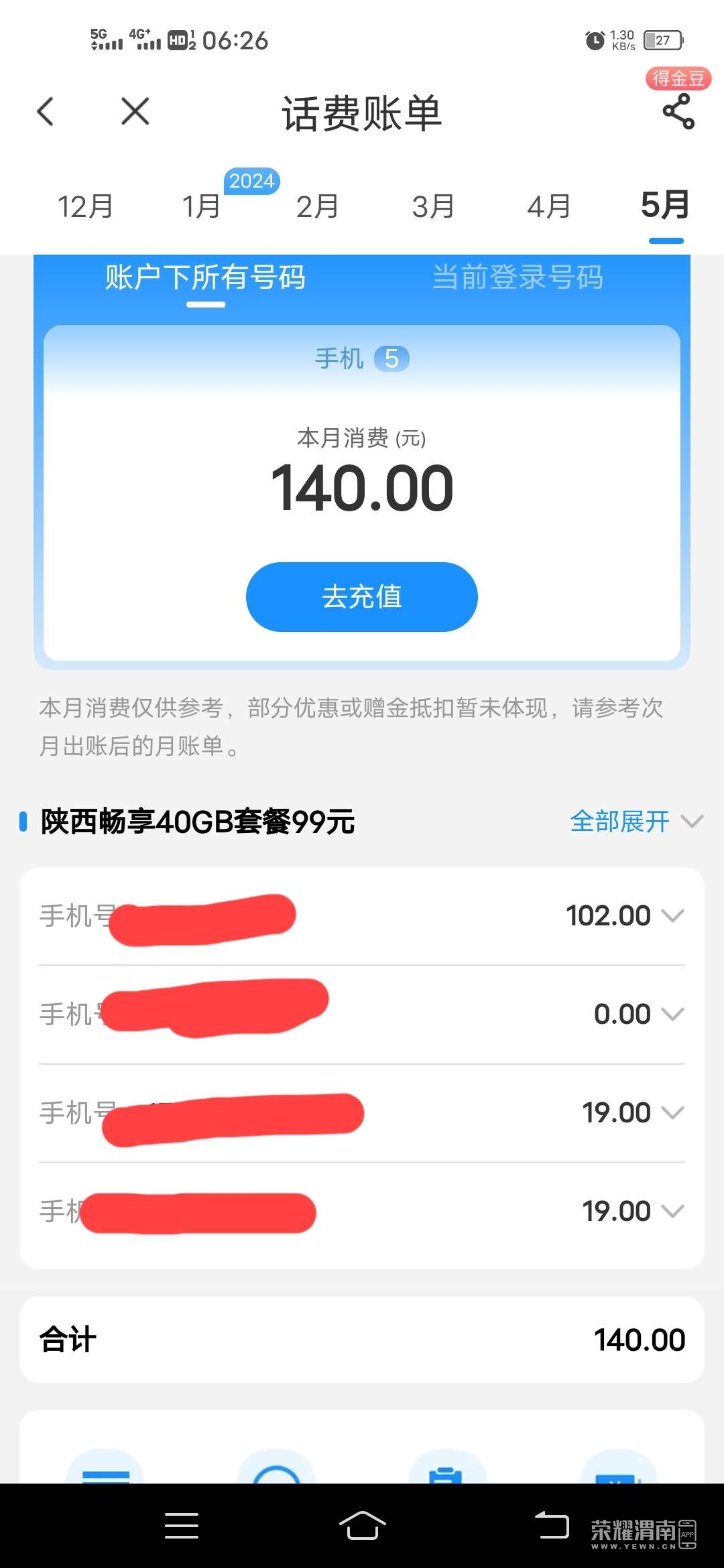View the 2月 bill

click(x=317, y=206)
